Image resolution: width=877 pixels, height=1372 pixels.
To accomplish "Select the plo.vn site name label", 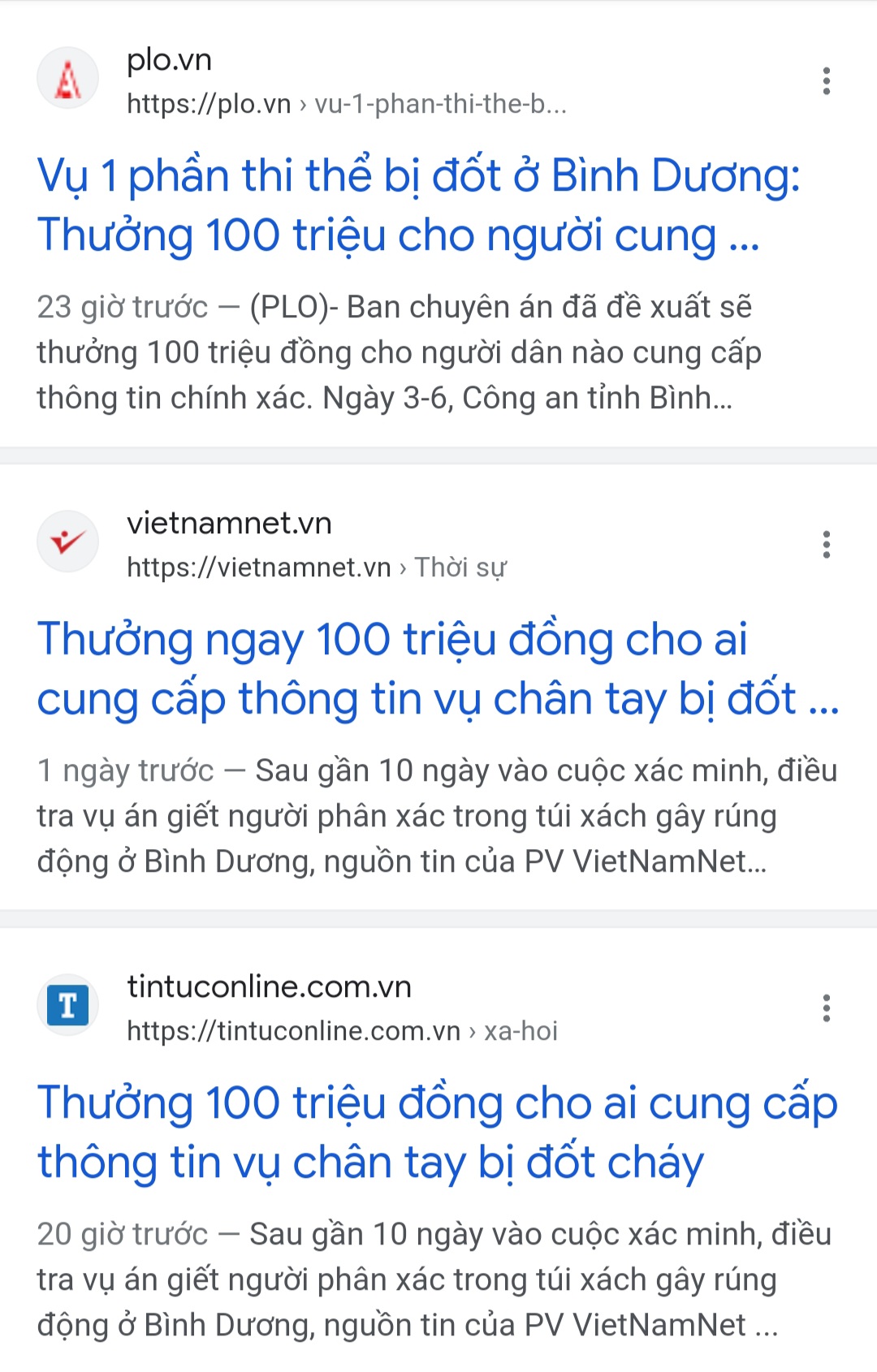I will point(168,60).
